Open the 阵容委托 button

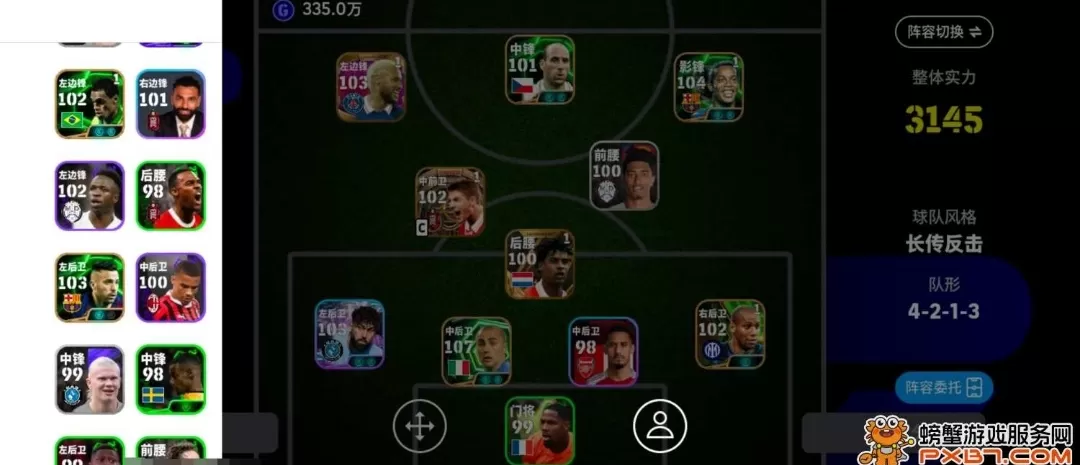click(x=944, y=387)
